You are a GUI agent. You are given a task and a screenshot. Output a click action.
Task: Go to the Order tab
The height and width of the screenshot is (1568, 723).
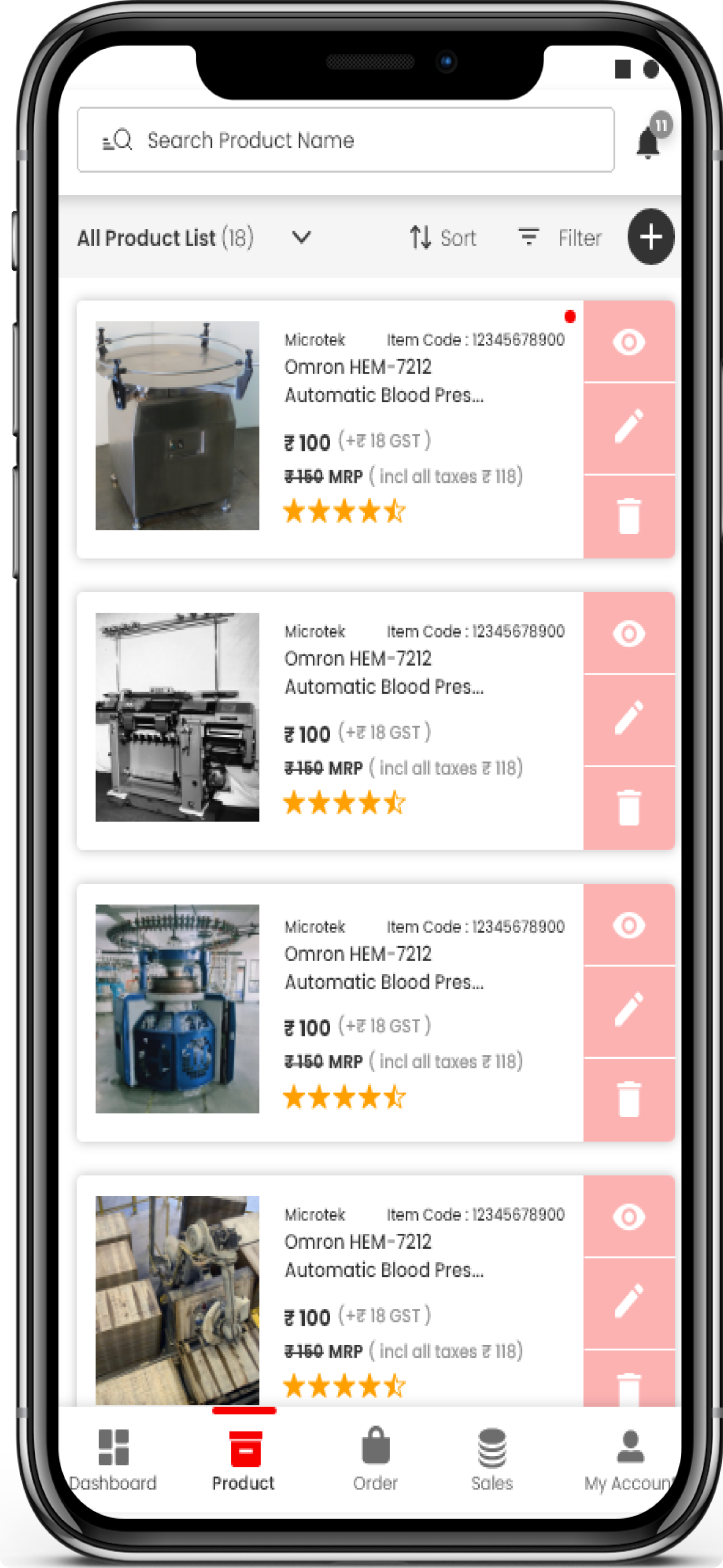pyautogui.click(x=375, y=1459)
